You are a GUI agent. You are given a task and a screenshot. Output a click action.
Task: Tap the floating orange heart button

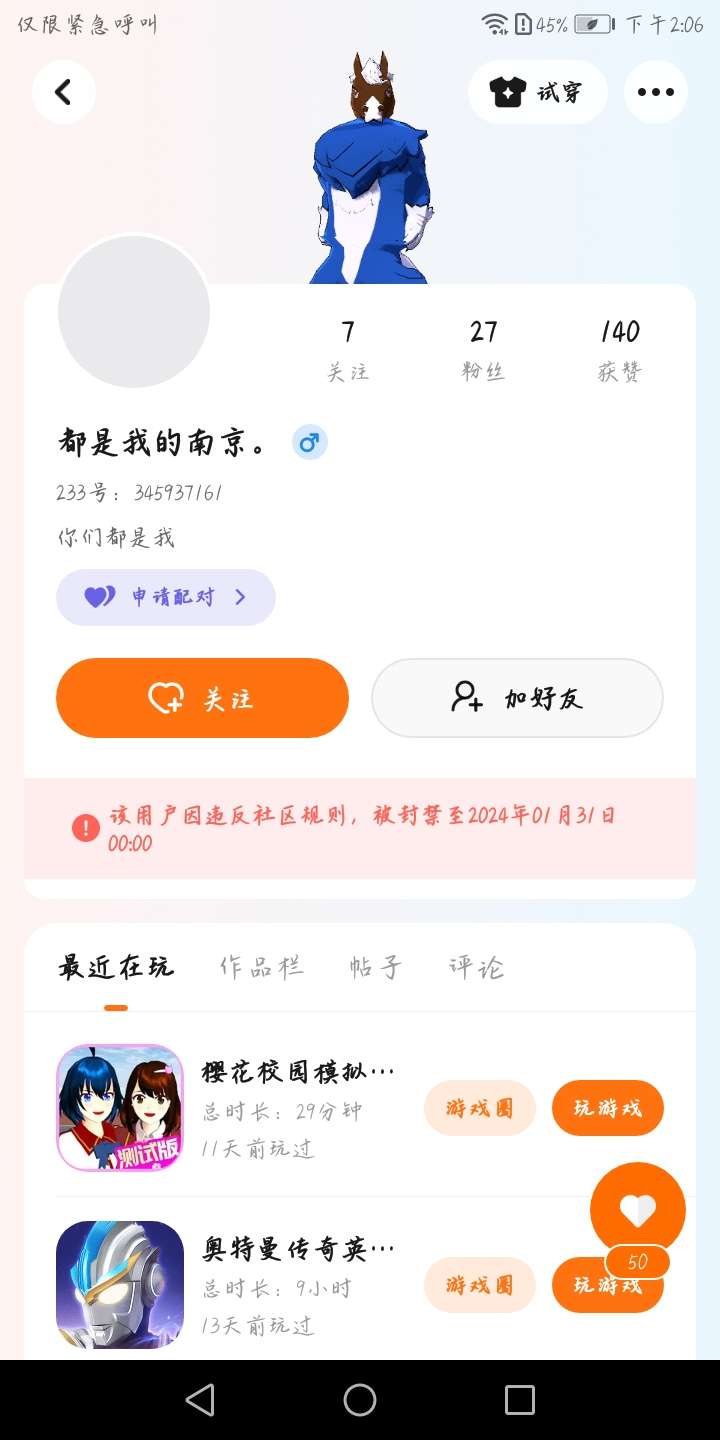[637, 1210]
